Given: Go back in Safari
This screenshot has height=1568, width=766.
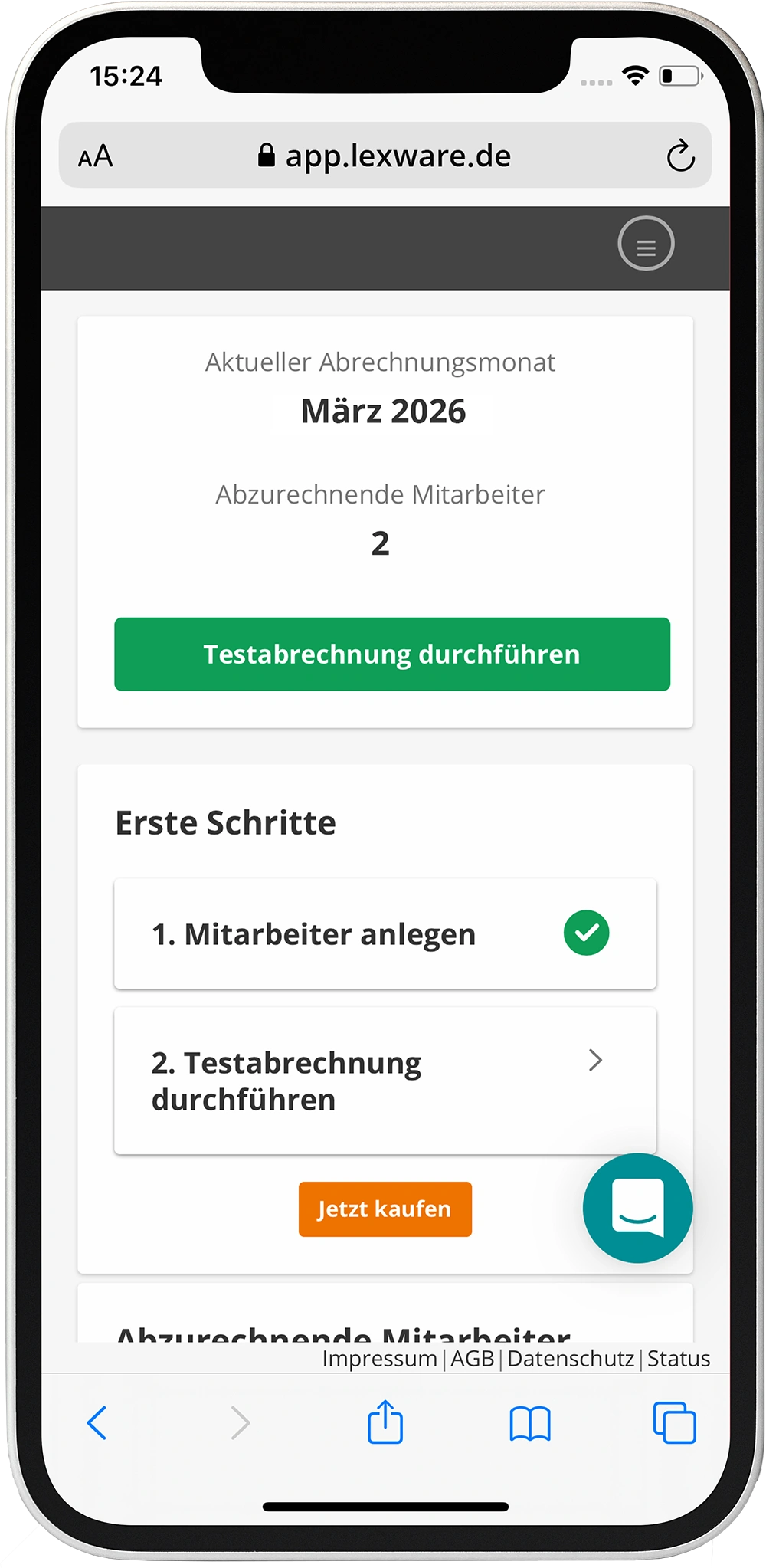Looking at the screenshot, I should 97,1423.
